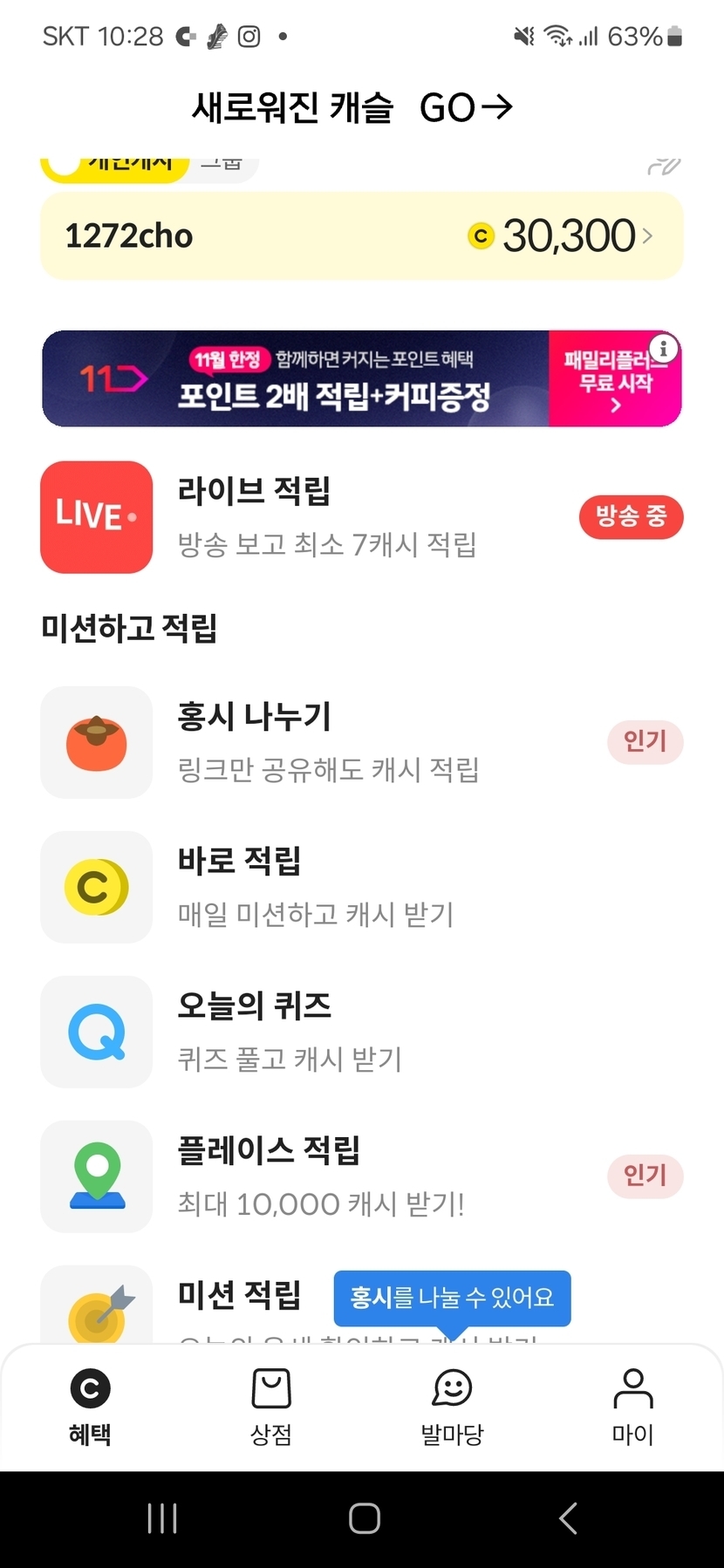This screenshot has width=724, height=1568.
Task: Open 라이브 적립 live broadcast
Action: coord(362,517)
